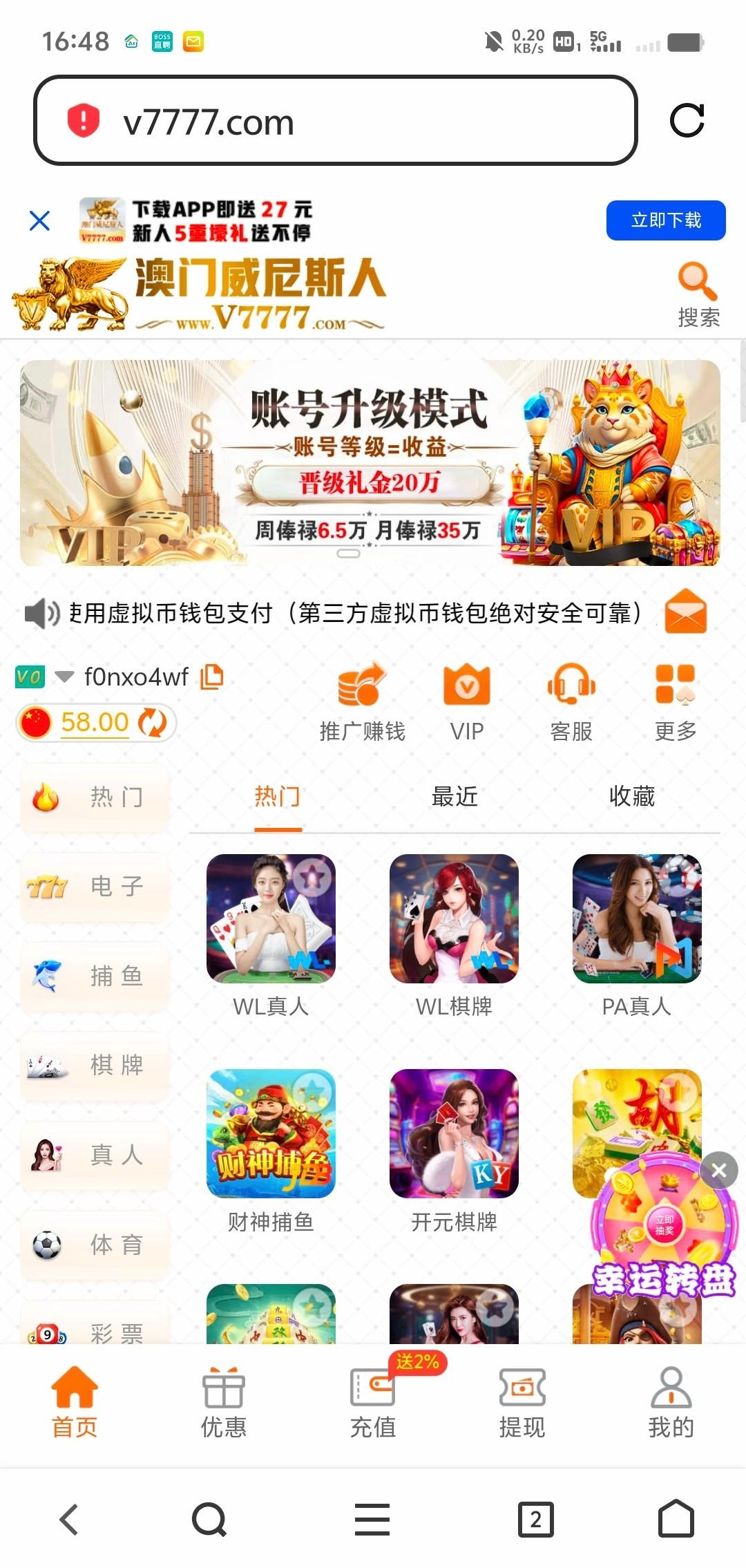Screen dimensions: 746x1568
Task: Select the 捕鱼 category
Action: pyautogui.click(x=95, y=976)
